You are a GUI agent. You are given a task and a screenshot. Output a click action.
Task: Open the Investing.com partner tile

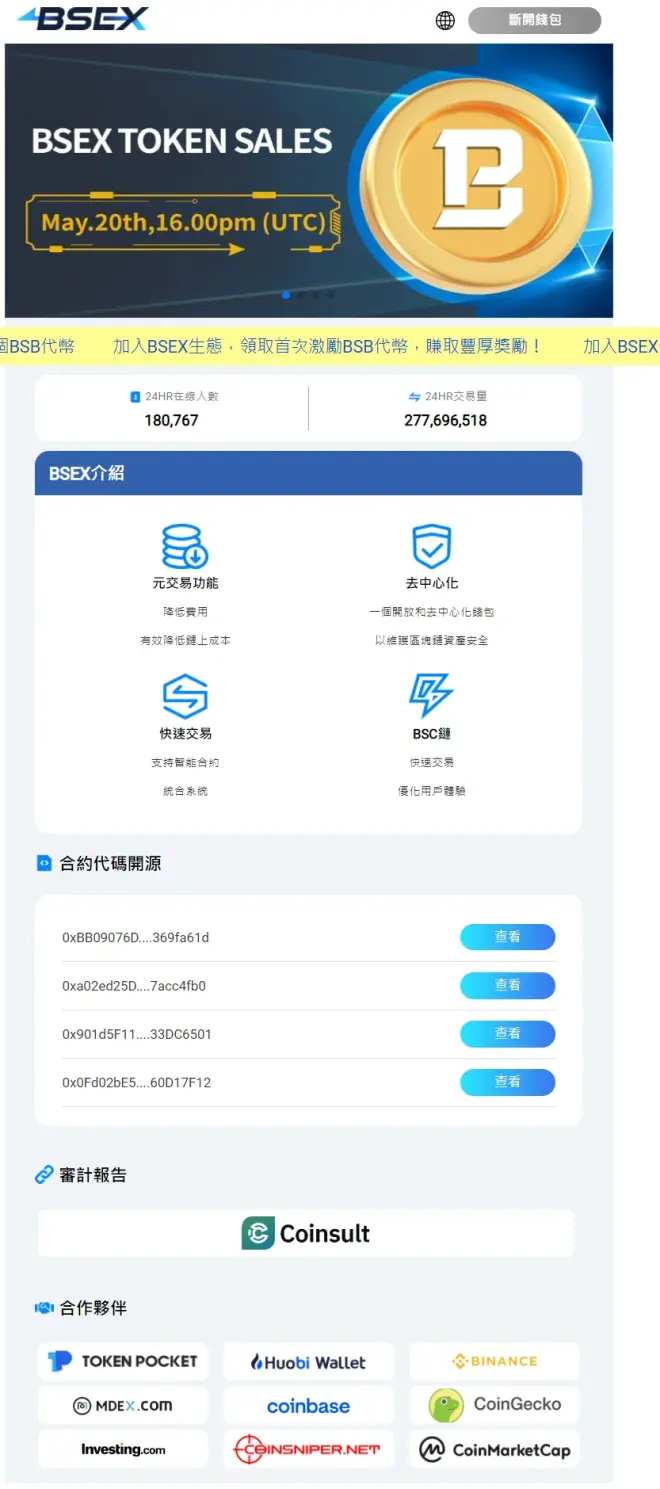[123, 1449]
